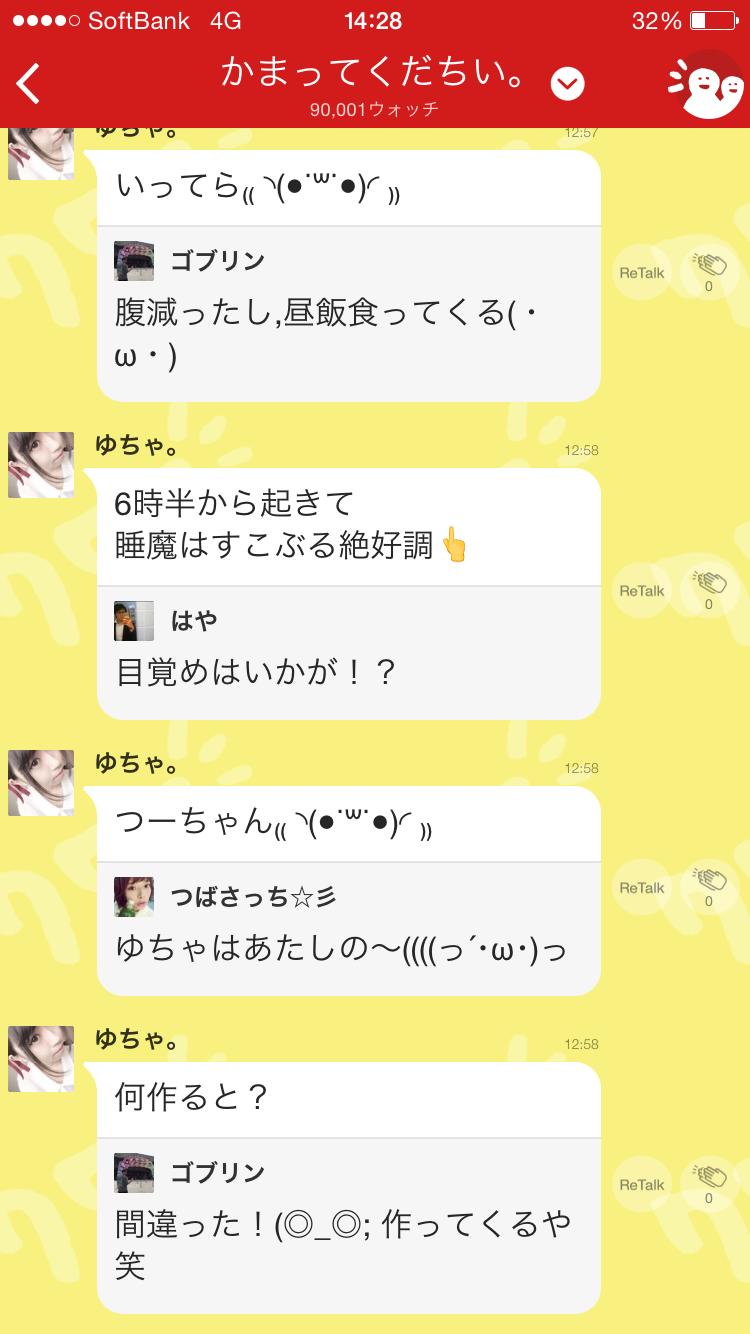This screenshot has height=1334, width=750.
Task: Expand the かまってくだちい。 title dropdown
Action: tap(567, 85)
